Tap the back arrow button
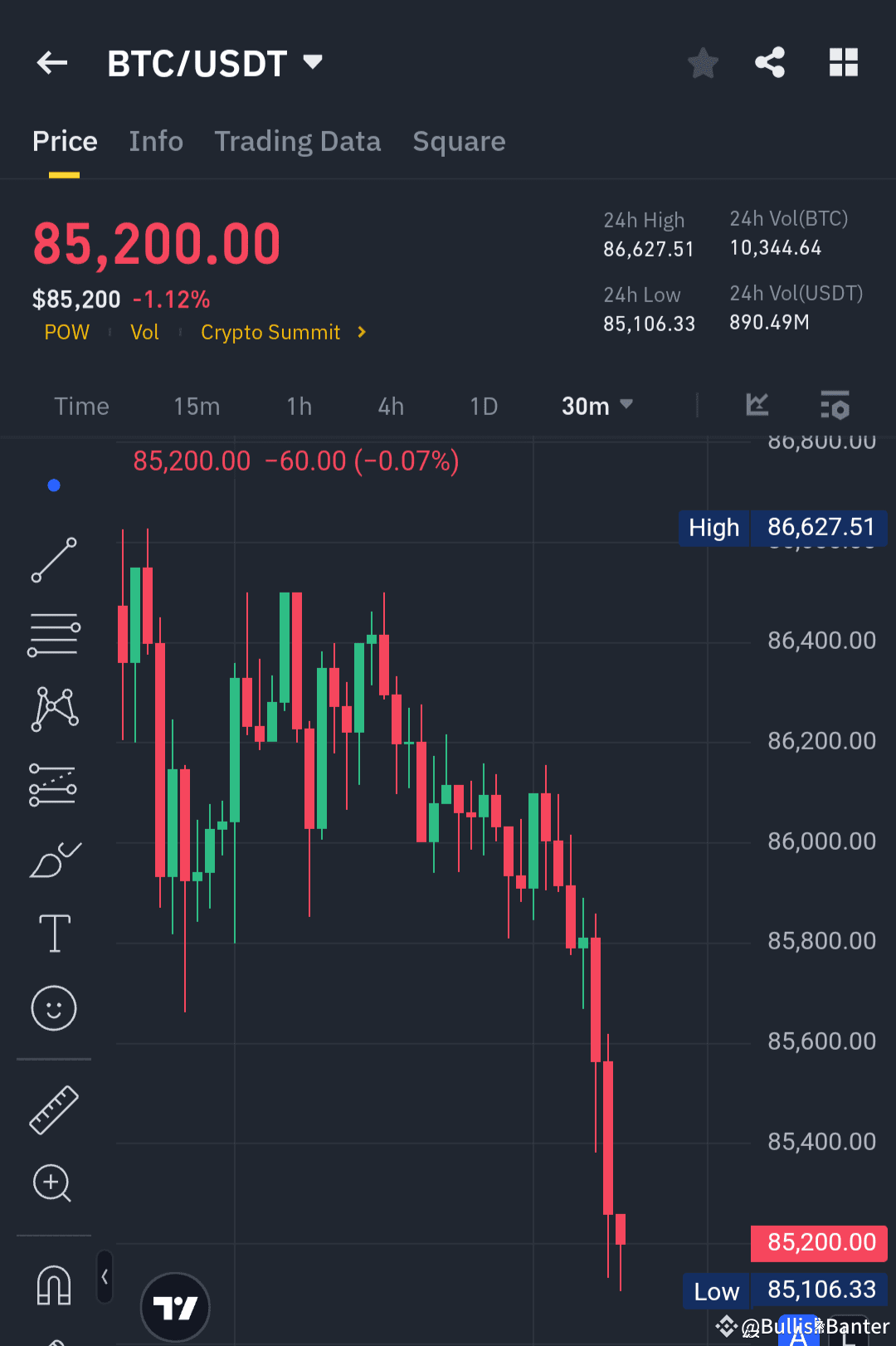Screen dimensions: 896x1346 tap(51, 62)
